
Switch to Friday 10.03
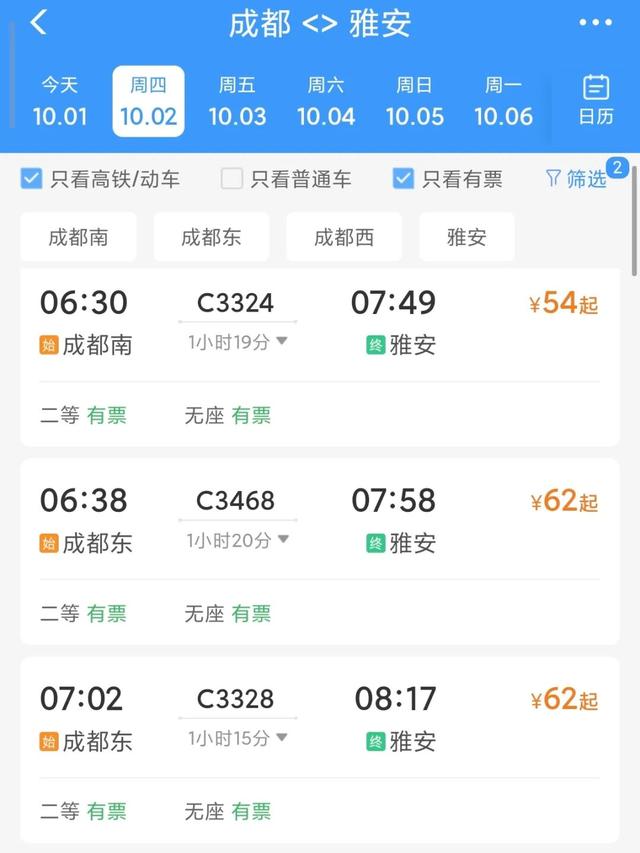[237, 102]
